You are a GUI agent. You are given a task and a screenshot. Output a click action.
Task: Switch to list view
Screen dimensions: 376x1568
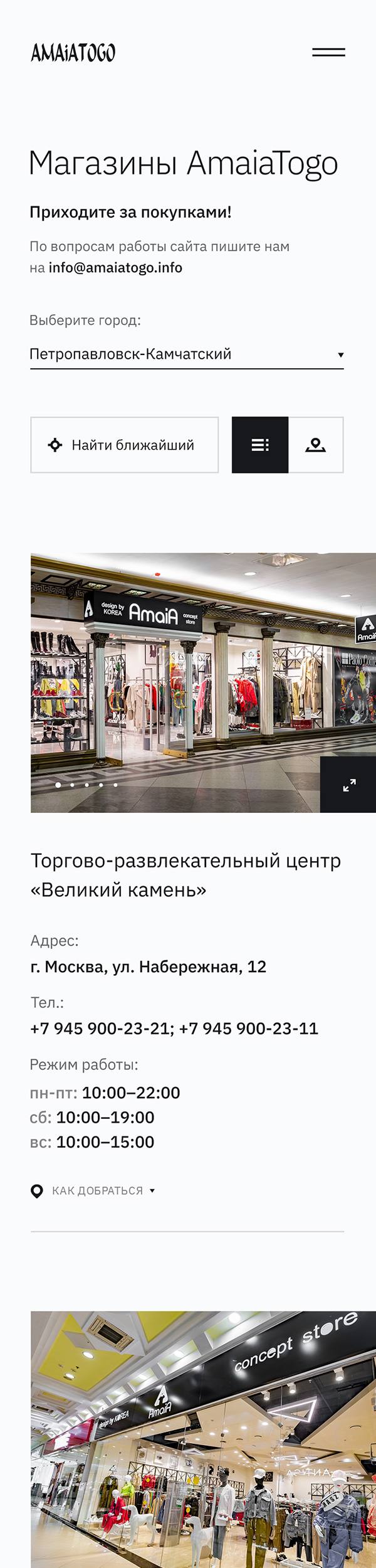coord(260,445)
